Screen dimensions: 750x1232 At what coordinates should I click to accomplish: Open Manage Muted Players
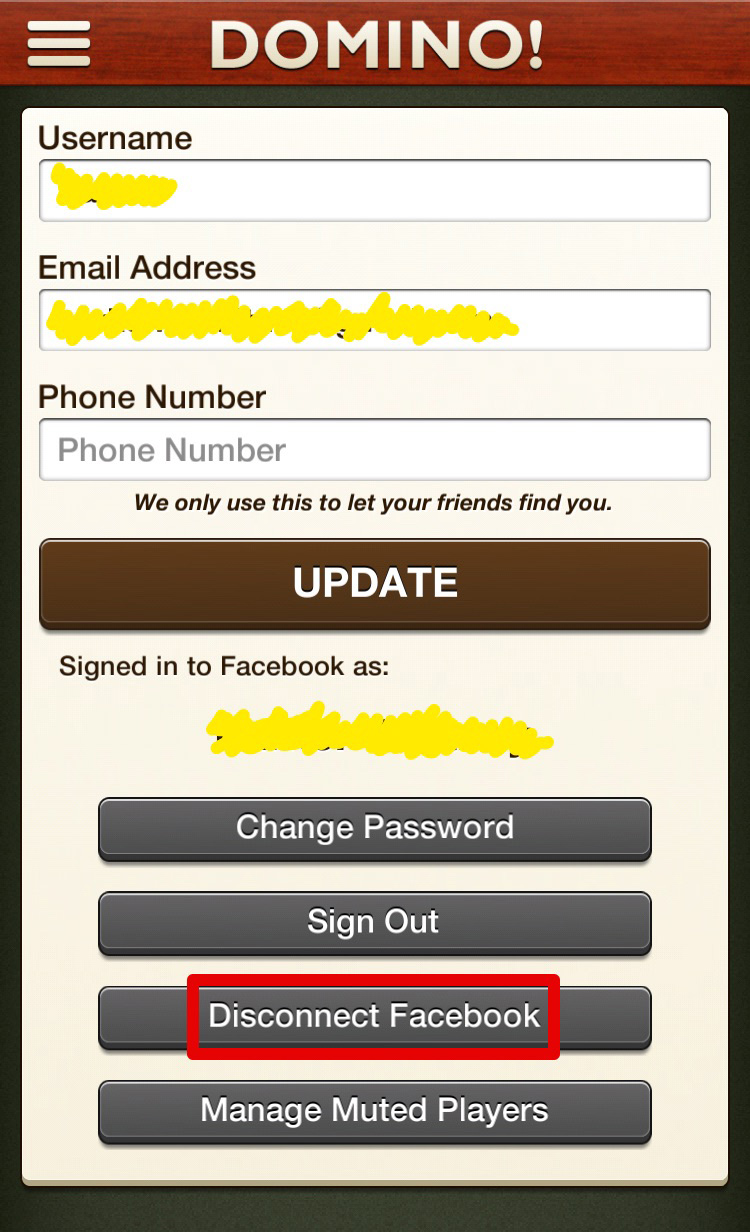(x=375, y=1111)
